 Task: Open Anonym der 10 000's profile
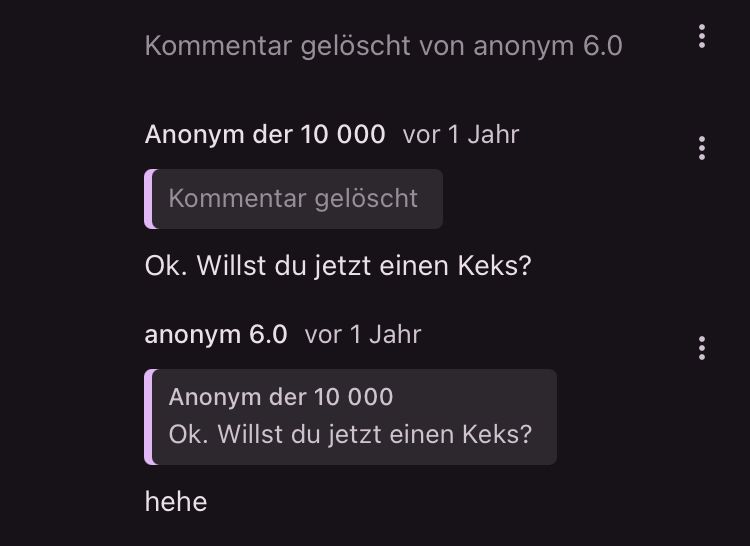tap(265, 134)
